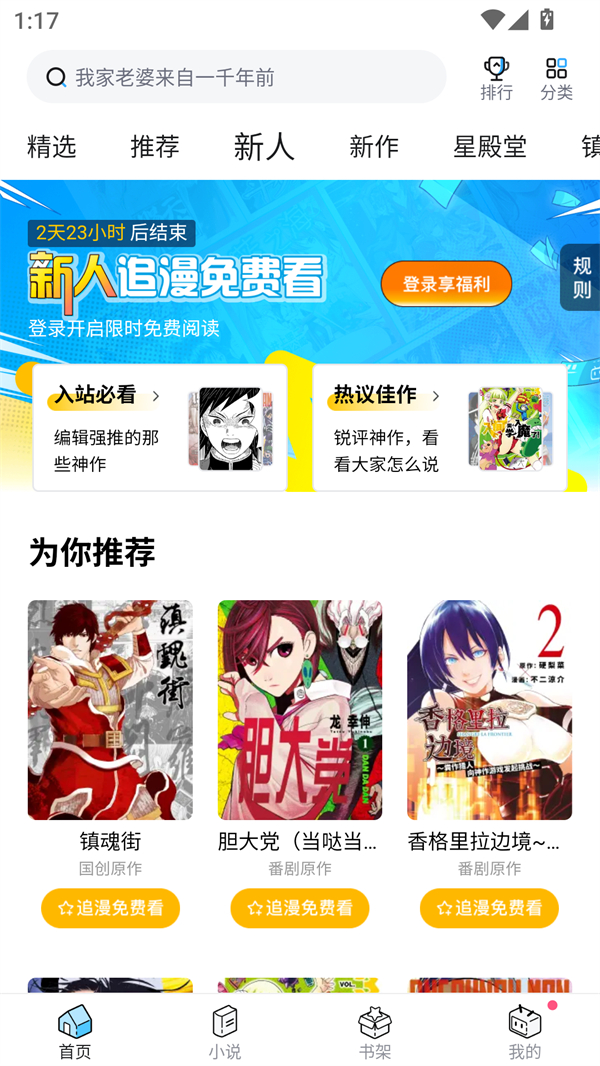Open the 入站必看 card

point(160,427)
